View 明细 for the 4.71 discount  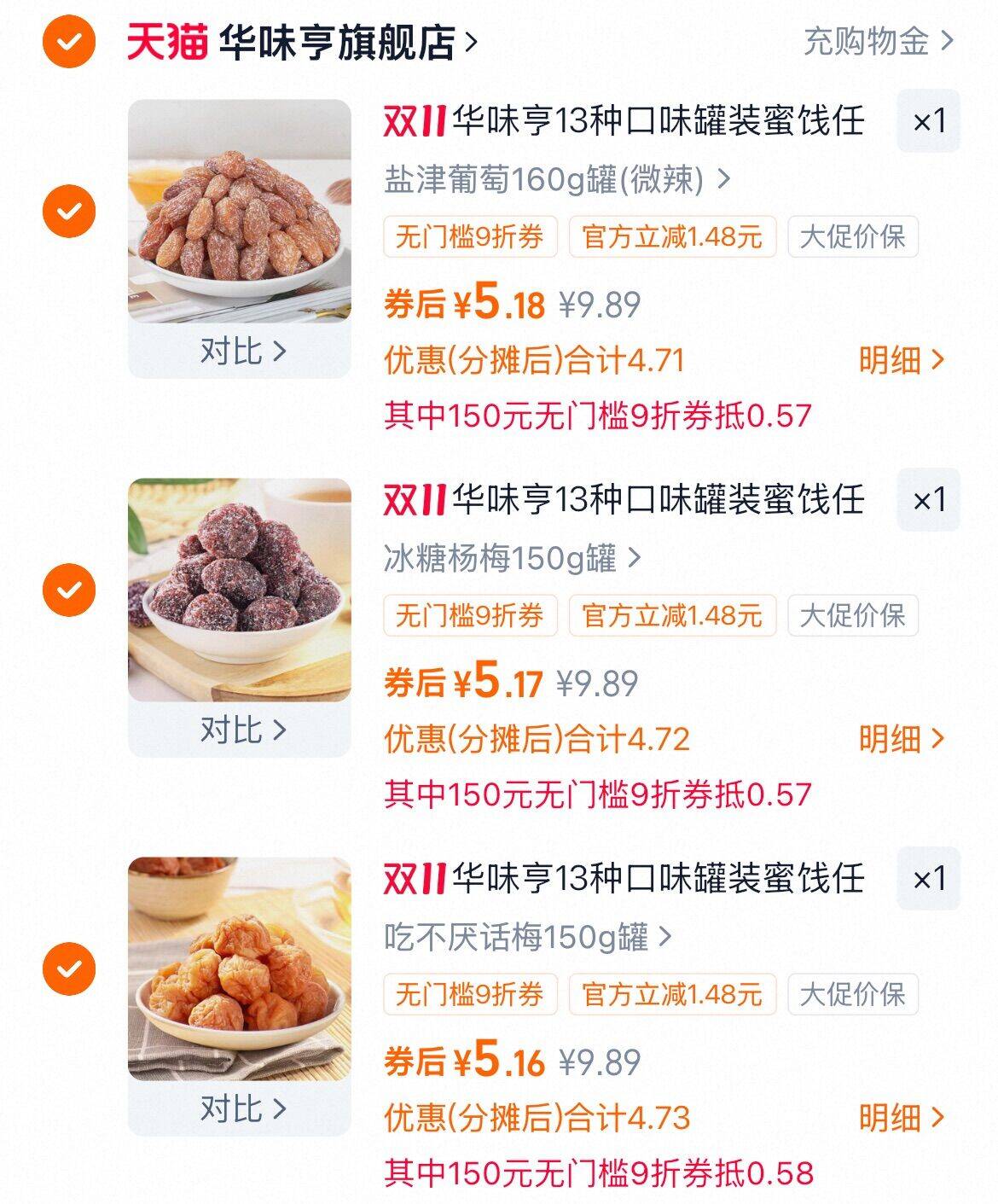coord(901,360)
